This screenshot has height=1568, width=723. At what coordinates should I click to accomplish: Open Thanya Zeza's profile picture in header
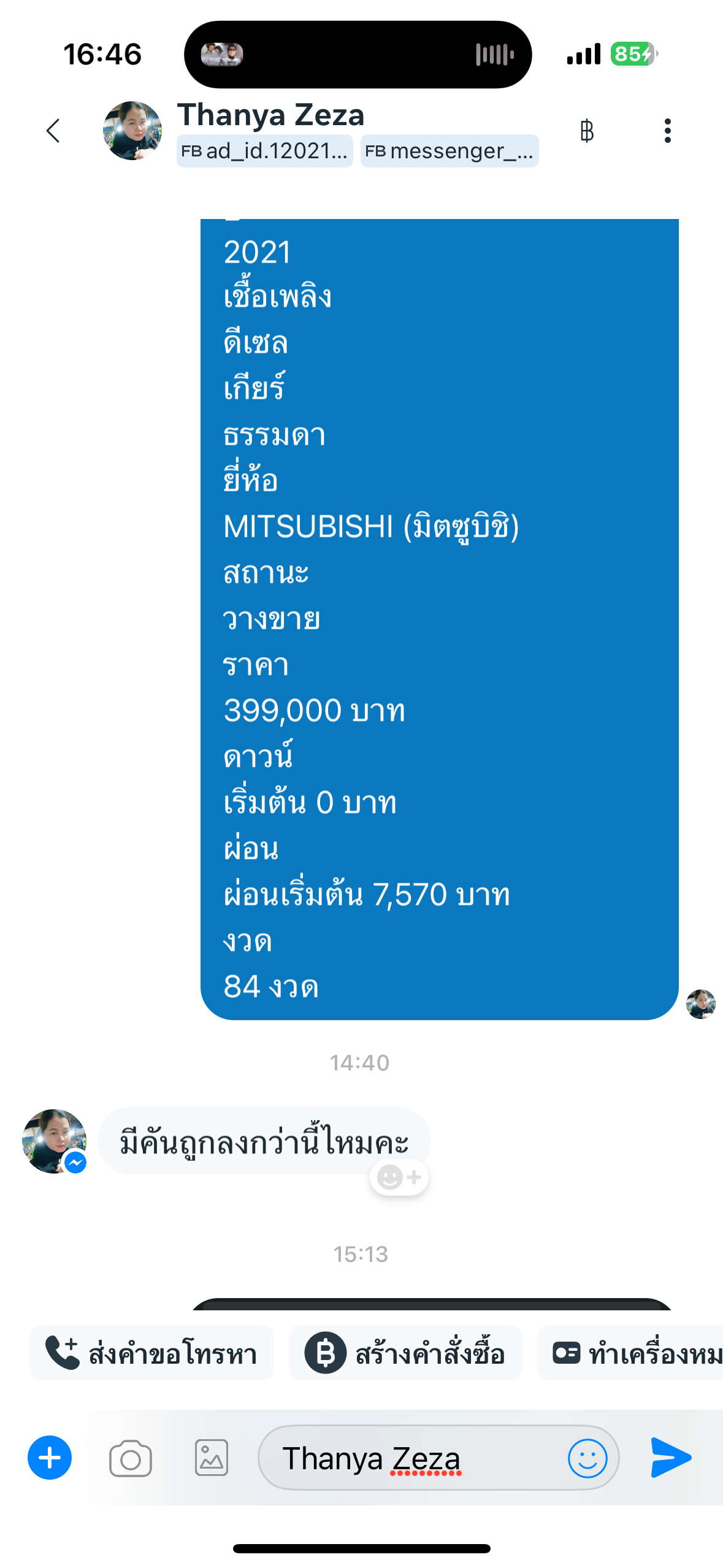[x=132, y=131]
